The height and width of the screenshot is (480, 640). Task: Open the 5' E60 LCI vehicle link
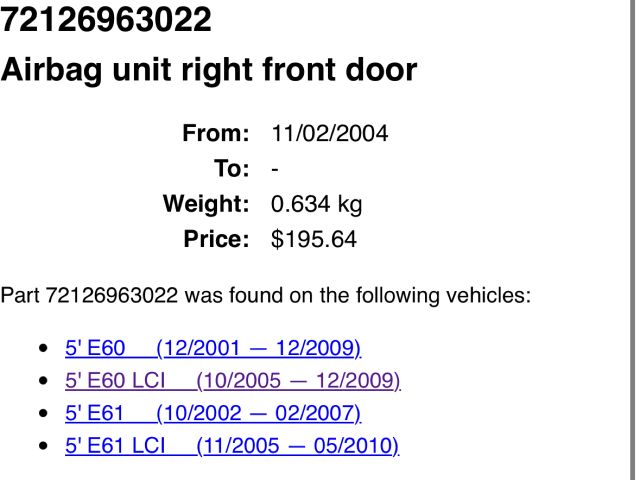coord(232,380)
